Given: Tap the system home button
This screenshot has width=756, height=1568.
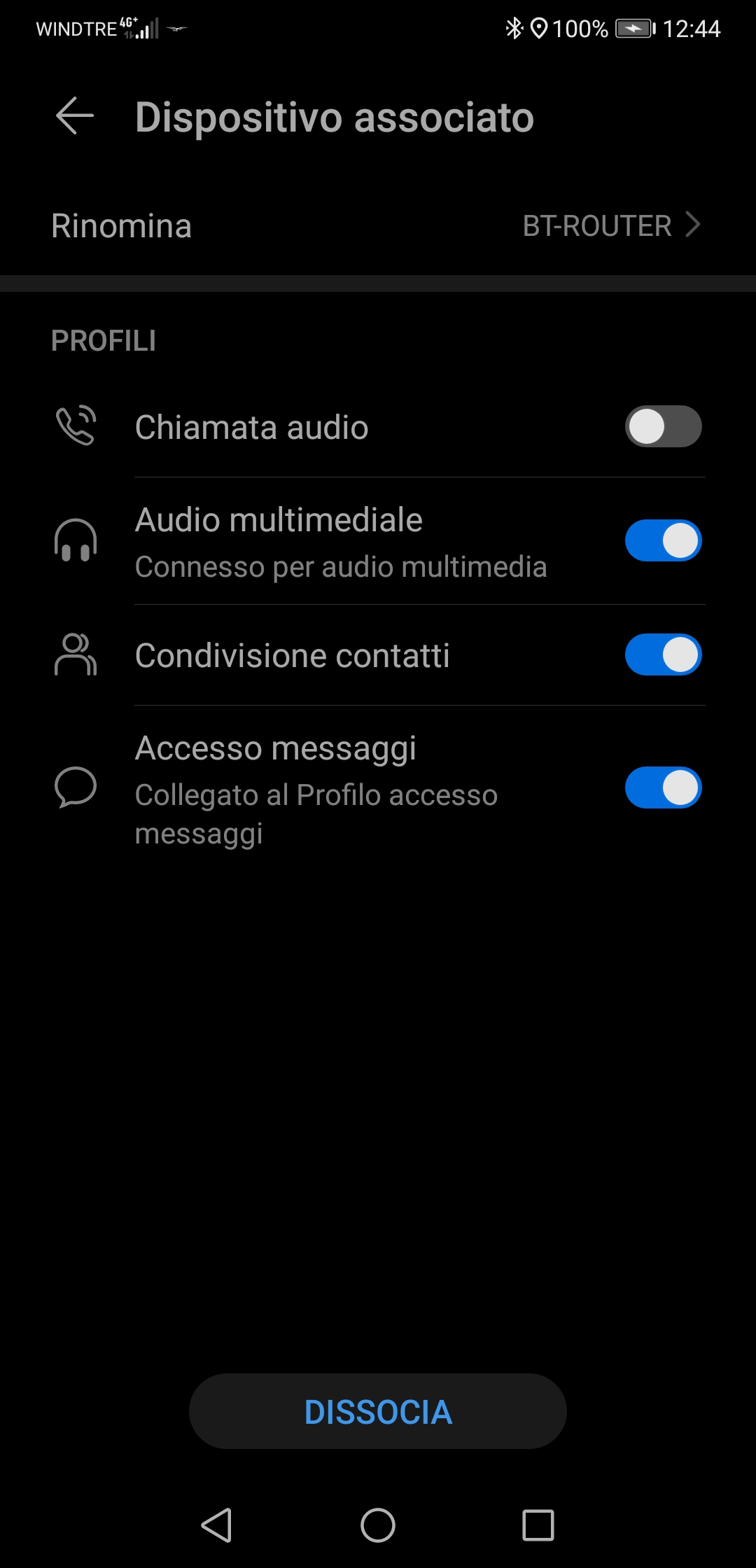Looking at the screenshot, I should (378, 1525).
